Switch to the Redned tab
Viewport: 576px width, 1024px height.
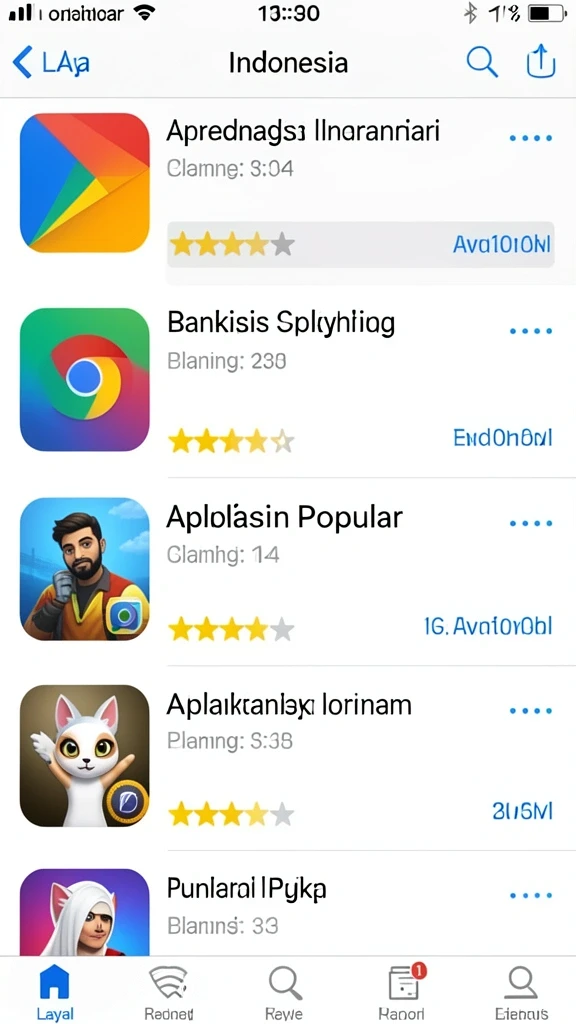click(168, 993)
